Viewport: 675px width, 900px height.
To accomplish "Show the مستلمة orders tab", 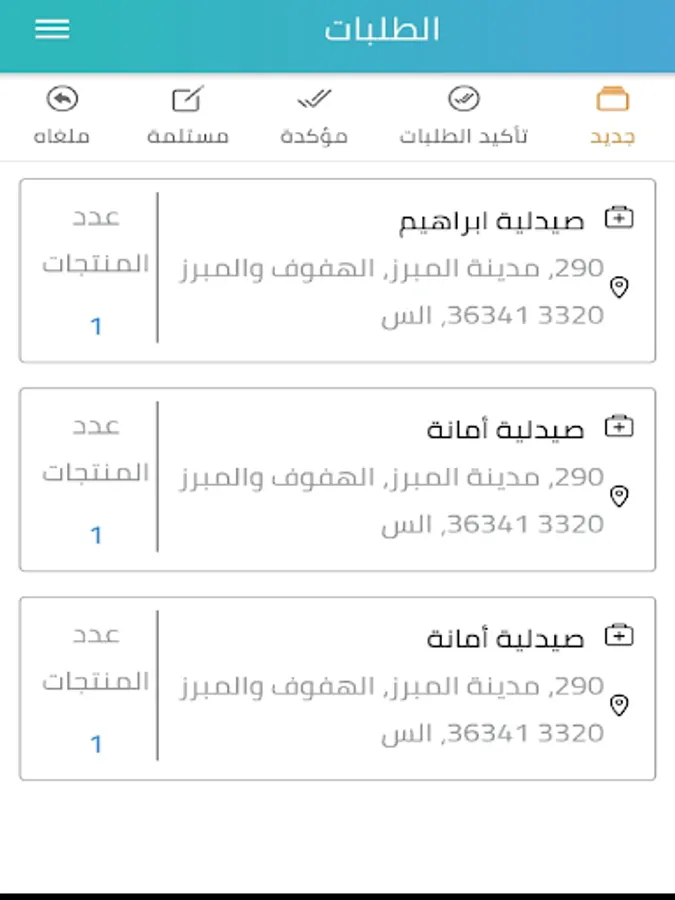I will click(x=188, y=116).
